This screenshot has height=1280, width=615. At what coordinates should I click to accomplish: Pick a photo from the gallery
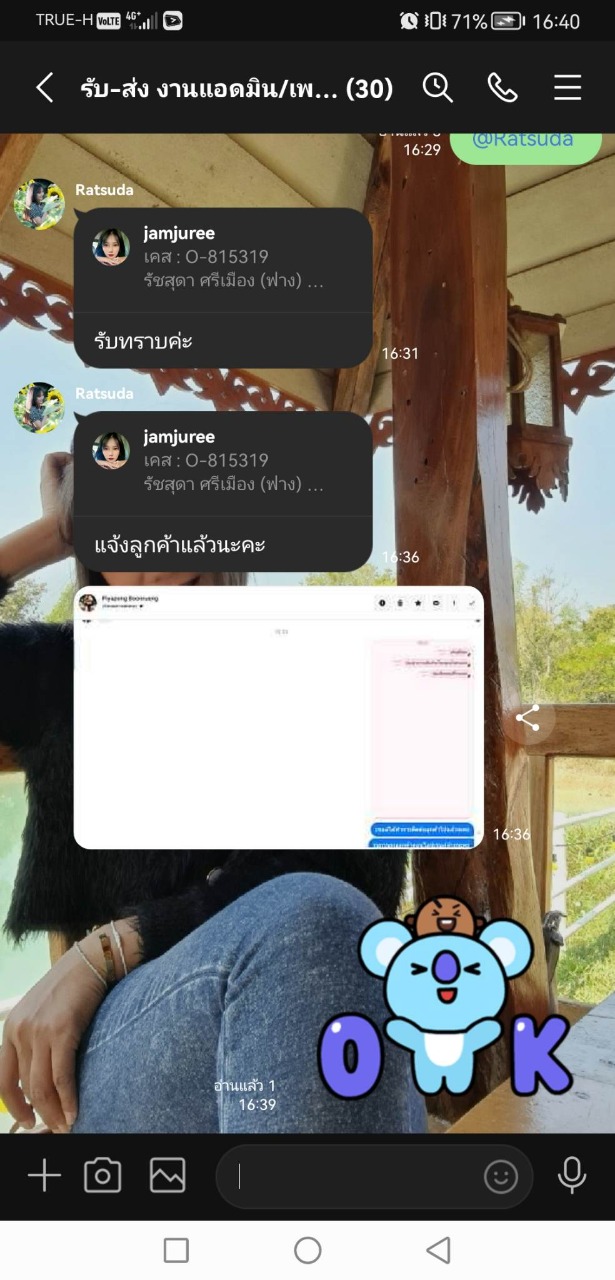[x=168, y=1175]
